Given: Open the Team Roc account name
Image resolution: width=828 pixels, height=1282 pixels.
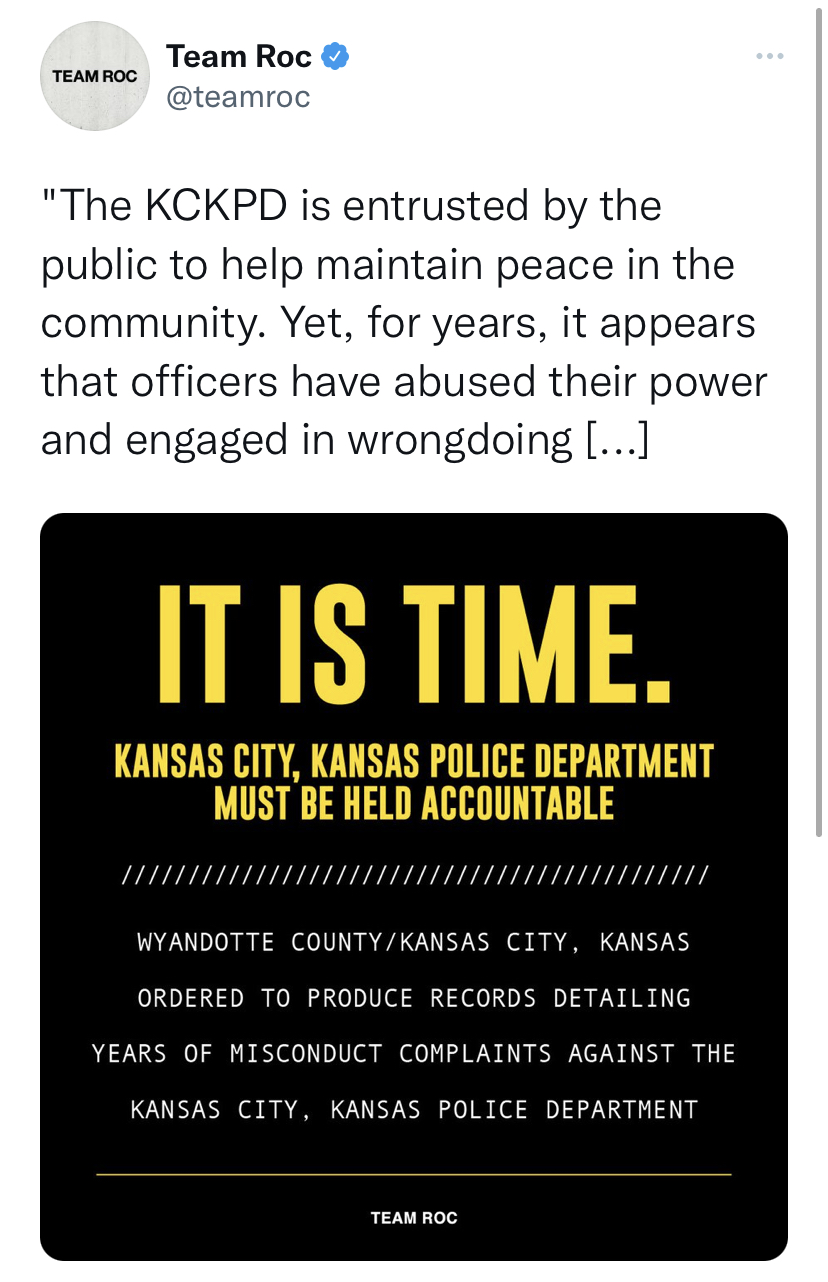Looking at the screenshot, I should pyautogui.click(x=239, y=57).
